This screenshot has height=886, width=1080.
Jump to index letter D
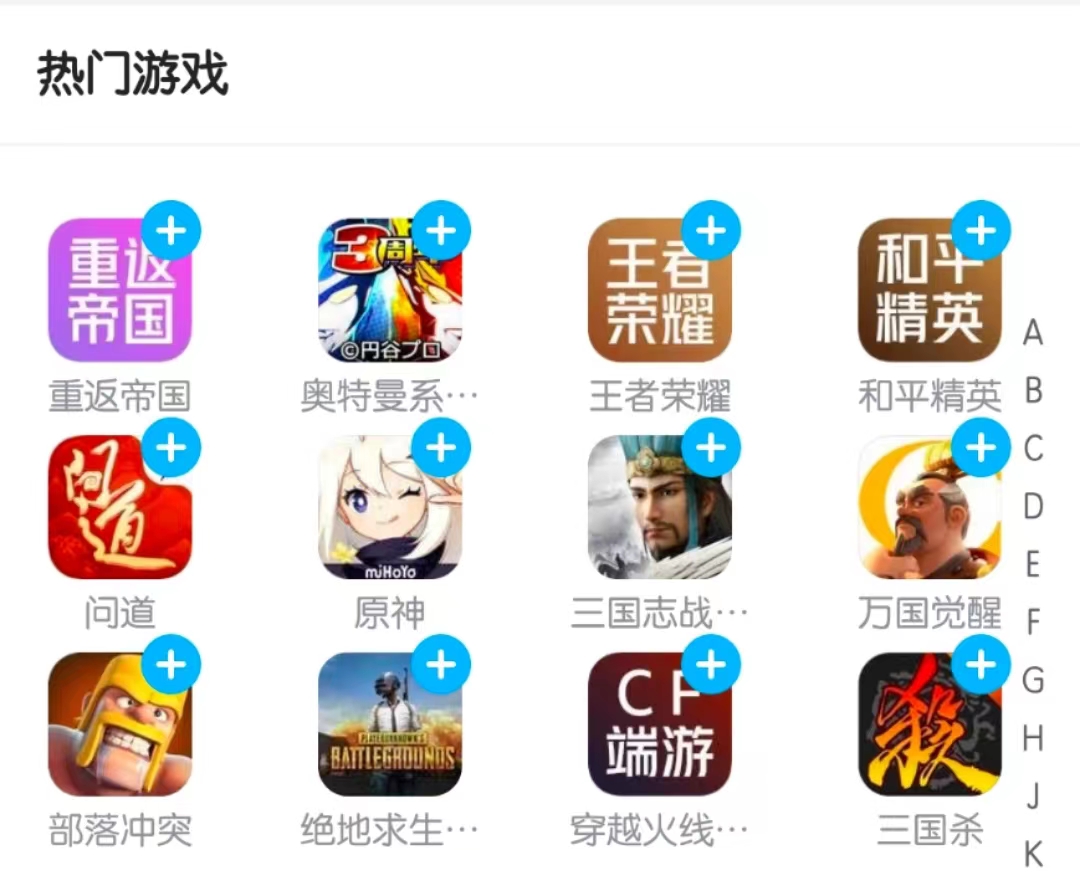(1033, 507)
